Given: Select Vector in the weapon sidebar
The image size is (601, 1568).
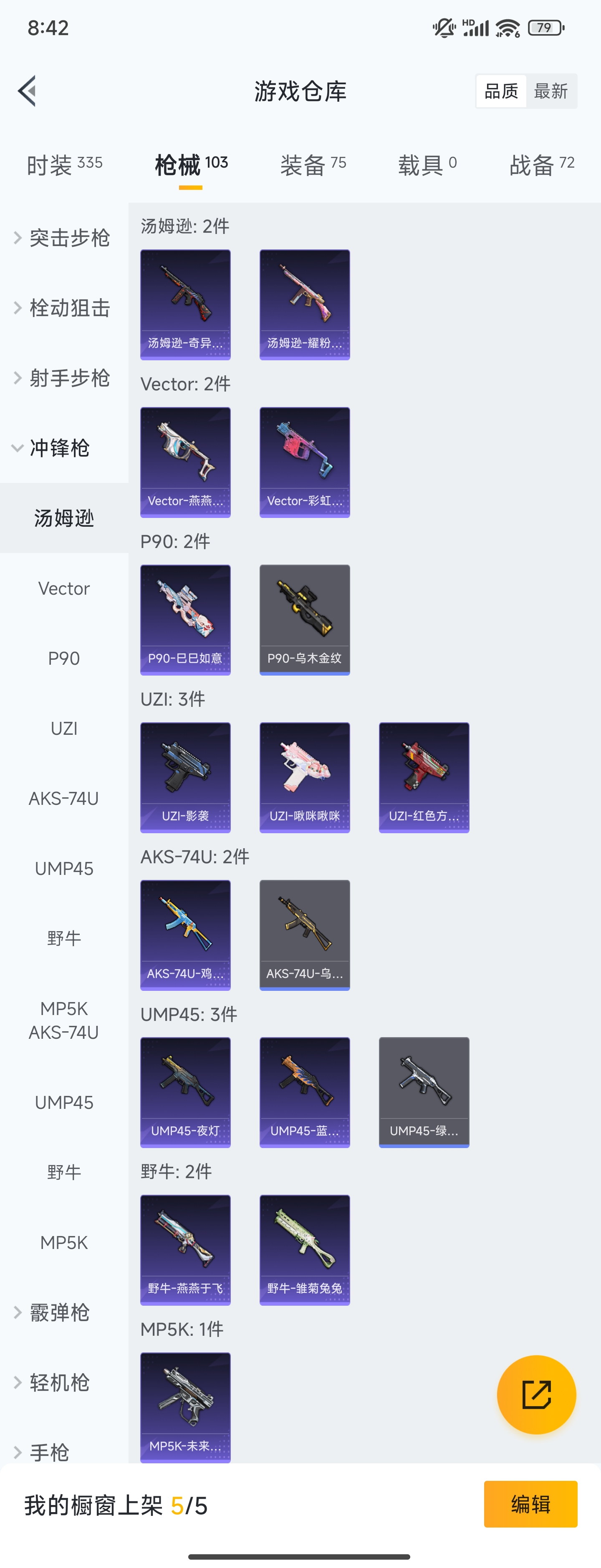Looking at the screenshot, I should point(63,588).
